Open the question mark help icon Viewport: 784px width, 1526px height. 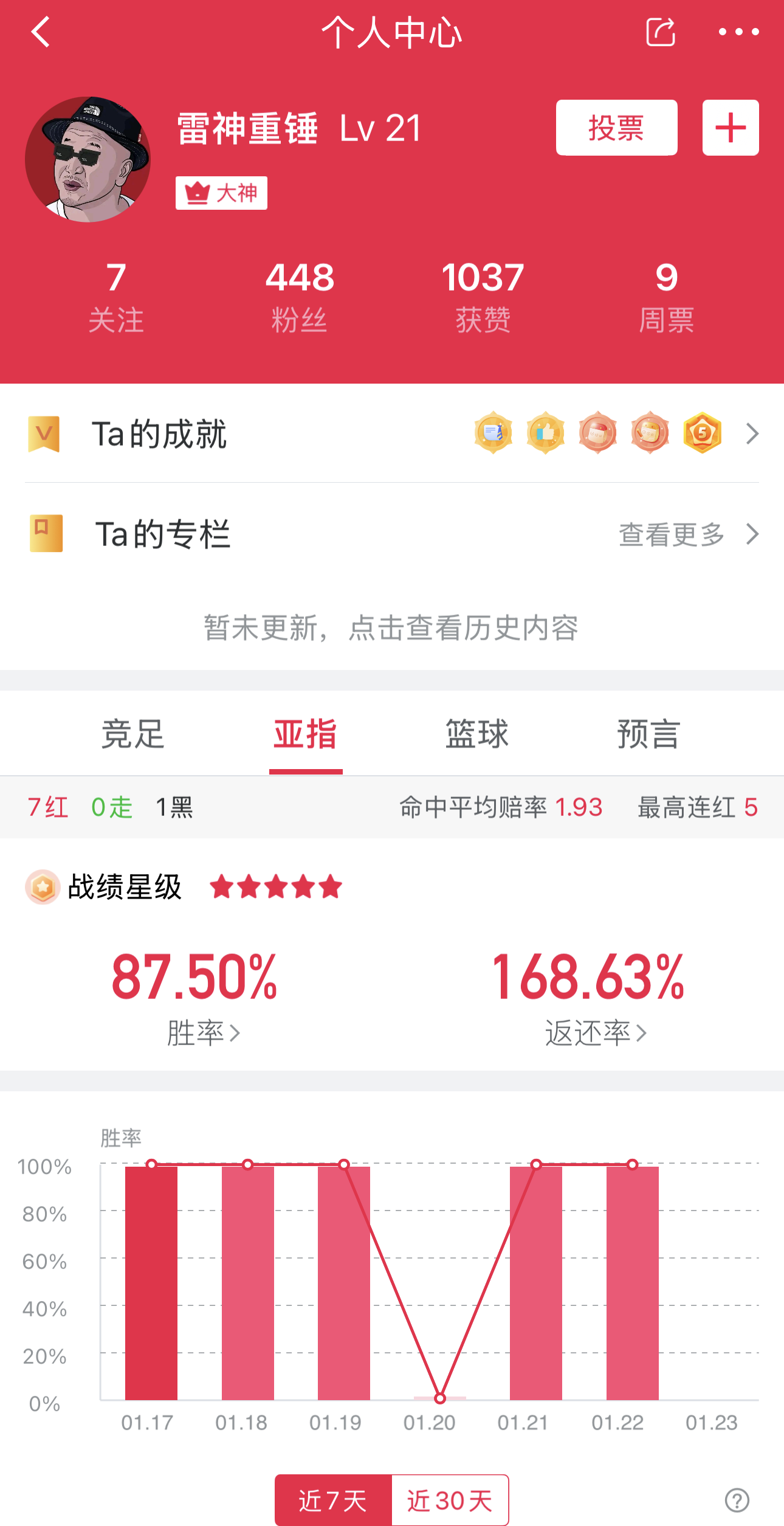[x=737, y=1500]
